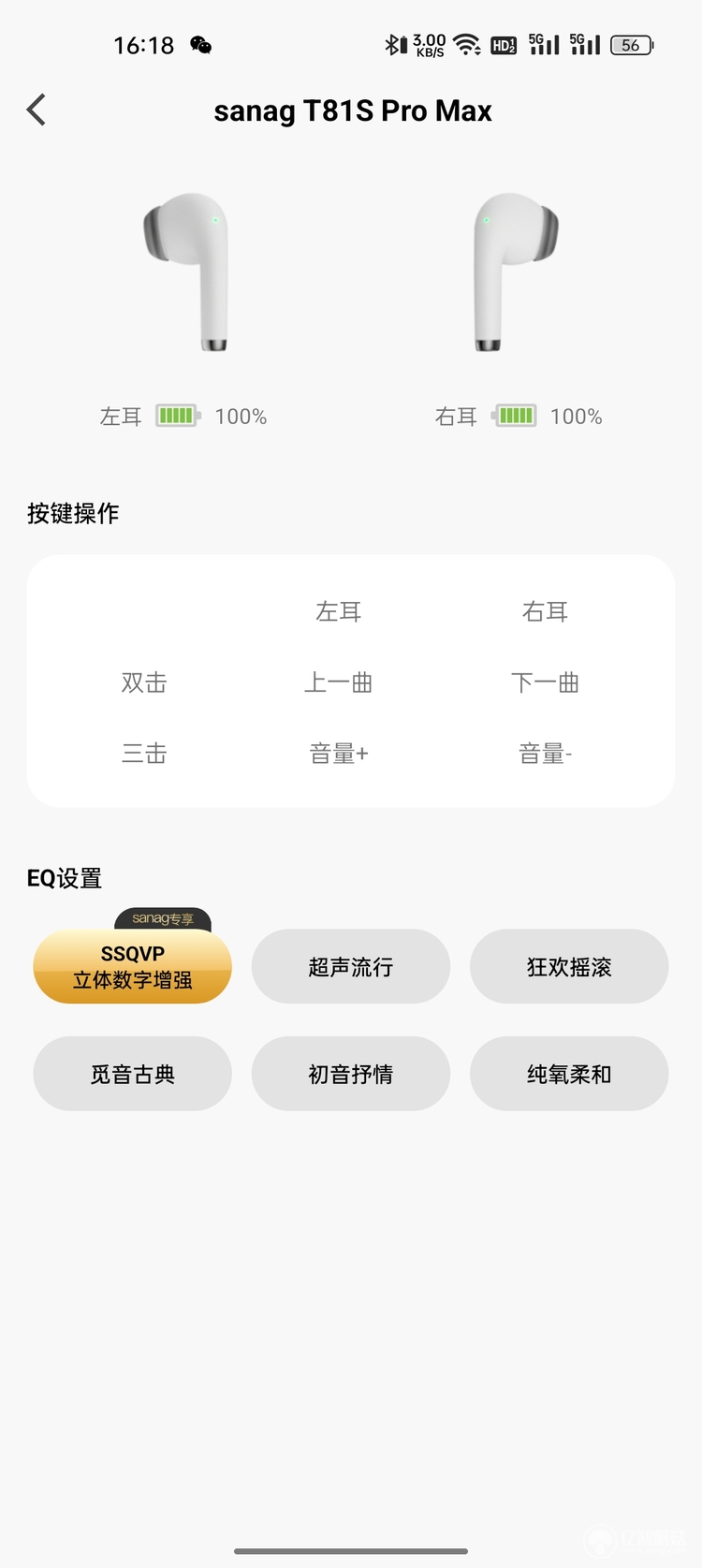Change right ear double-tap action 下一曲
The width and height of the screenshot is (702, 1568).
click(x=545, y=682)
